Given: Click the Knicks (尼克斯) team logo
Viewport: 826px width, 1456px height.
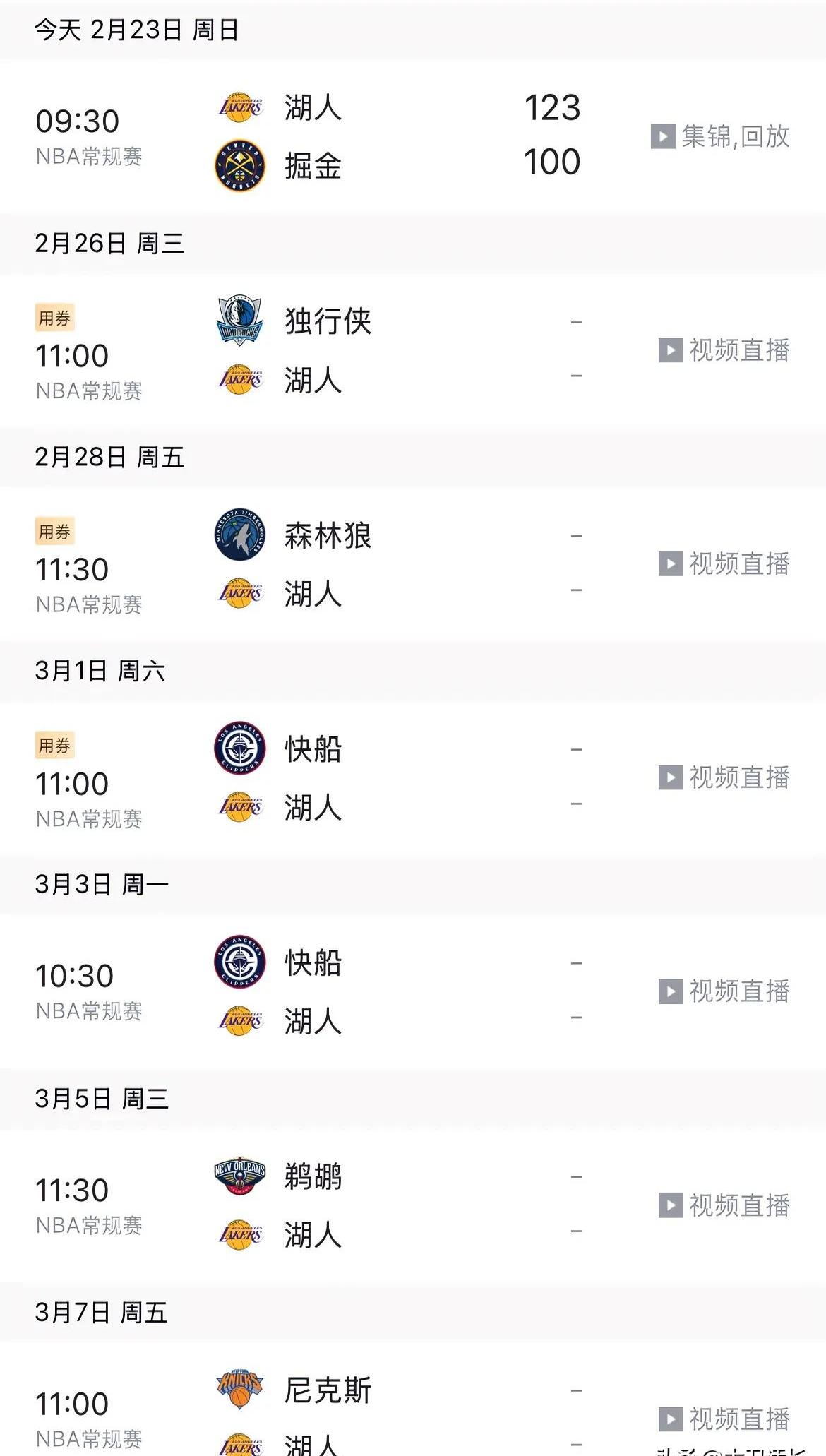Looking at the screenshot, I should (x=240, y=1385).
